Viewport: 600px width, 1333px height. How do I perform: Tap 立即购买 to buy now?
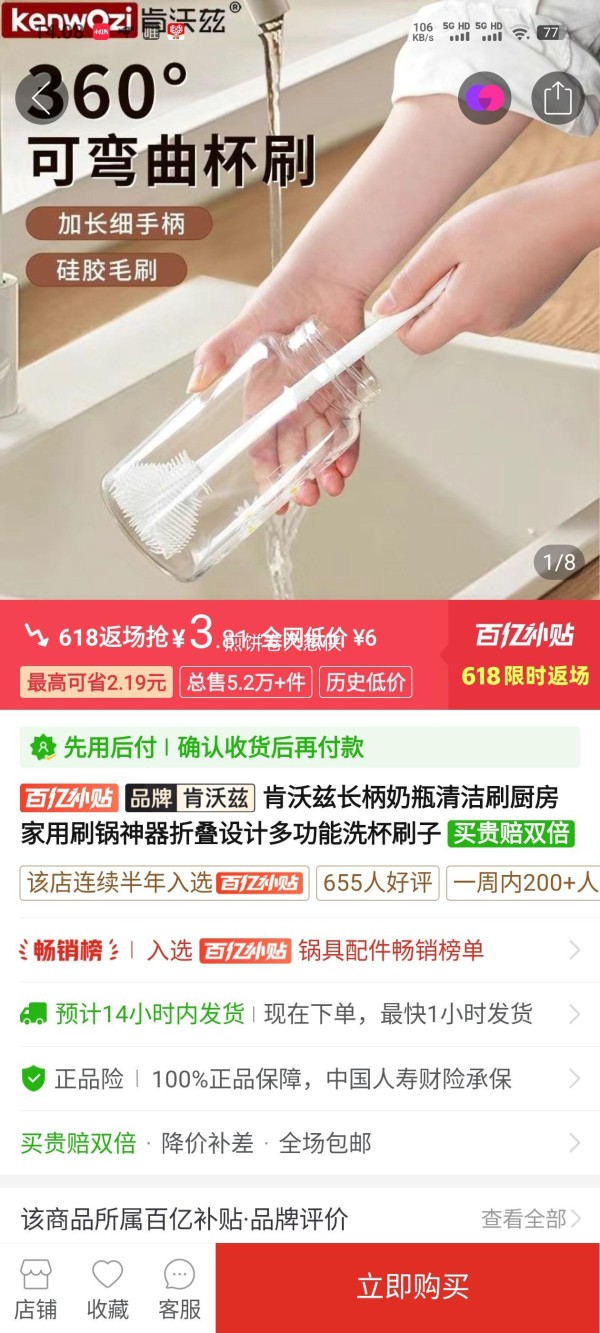tap(412, 1287)
